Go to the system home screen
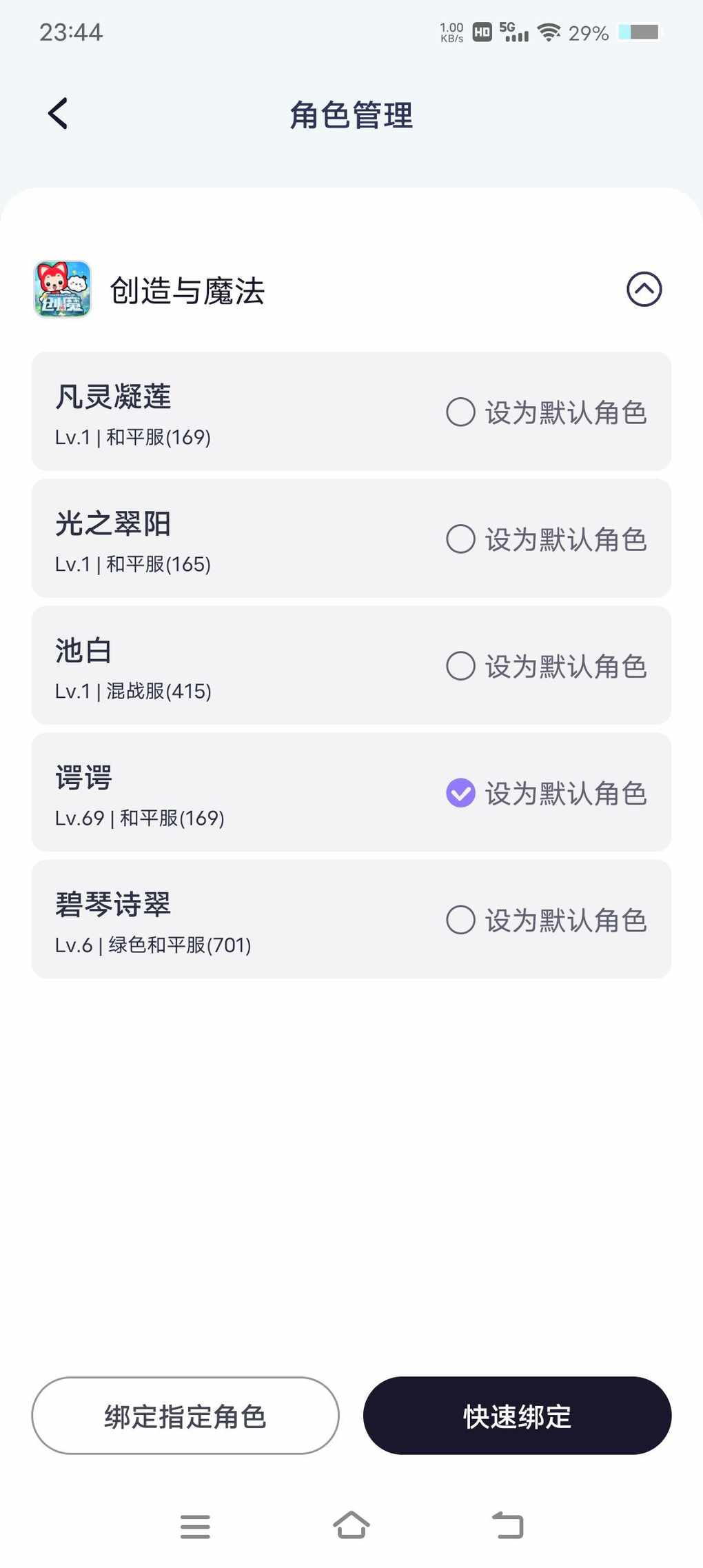Screen dimensions: 703x1568 (351, 1525)
